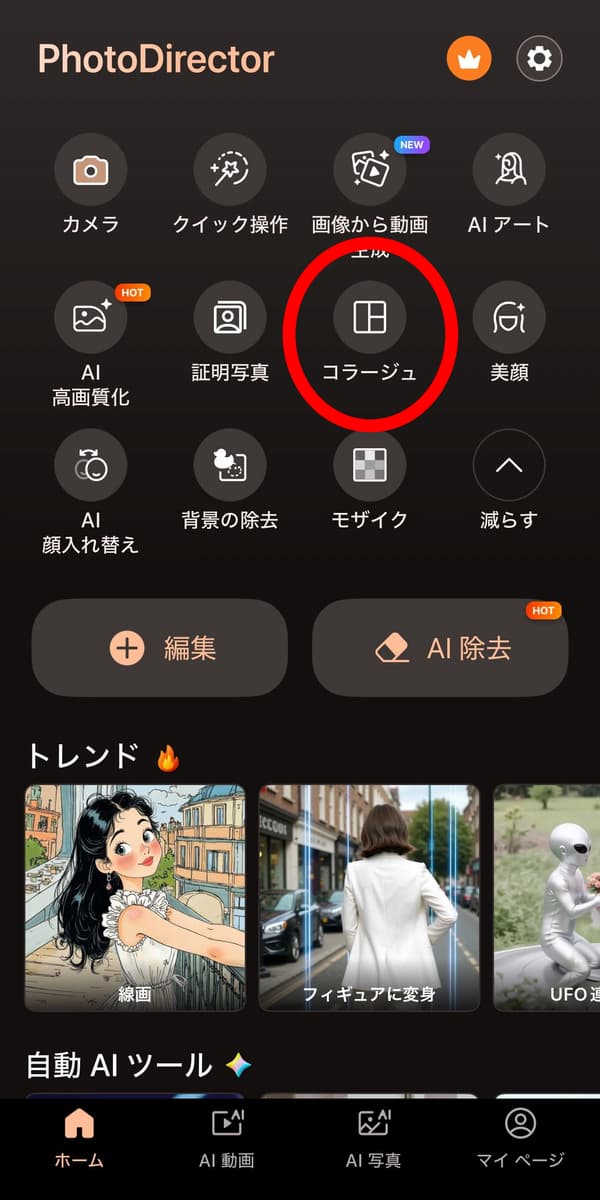Image resolution: width=600 pixels, height=1200 pixels.
Task: Tap the 編集 button
Action: (x=160, y=648)
